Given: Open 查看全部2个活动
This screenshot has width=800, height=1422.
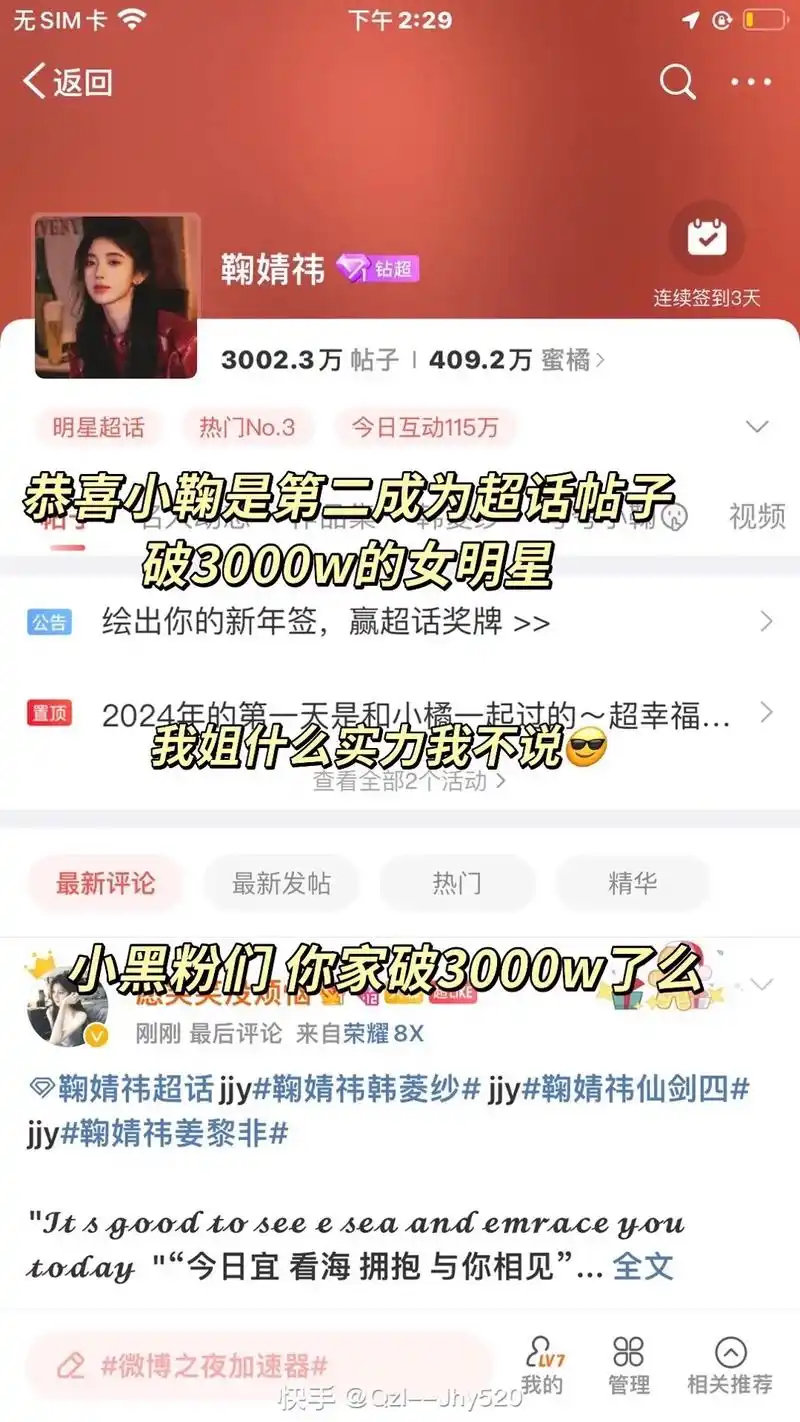Looking at the screenshot, I should point(400,783).
